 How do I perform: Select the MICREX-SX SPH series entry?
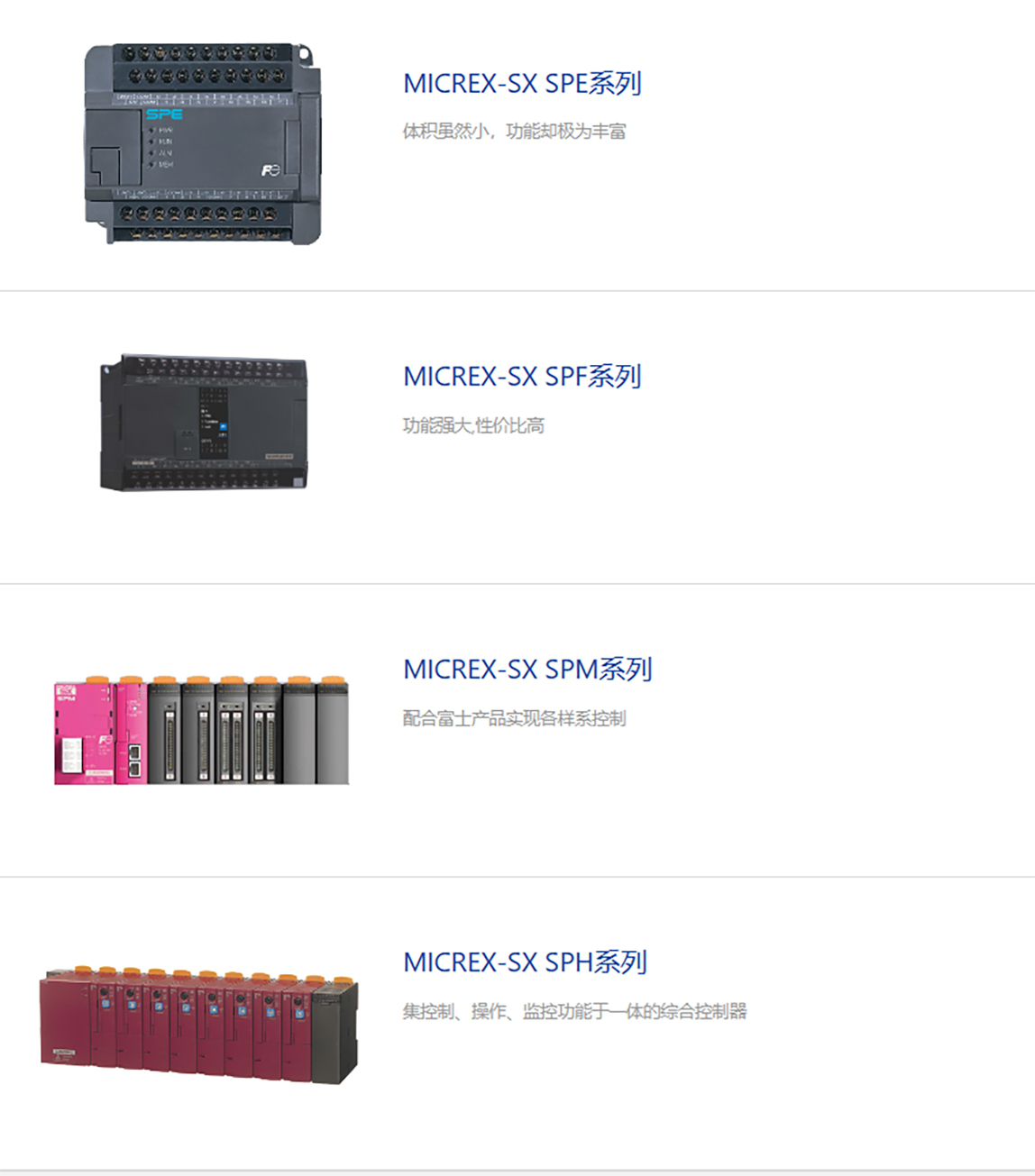tap(525, 962)
